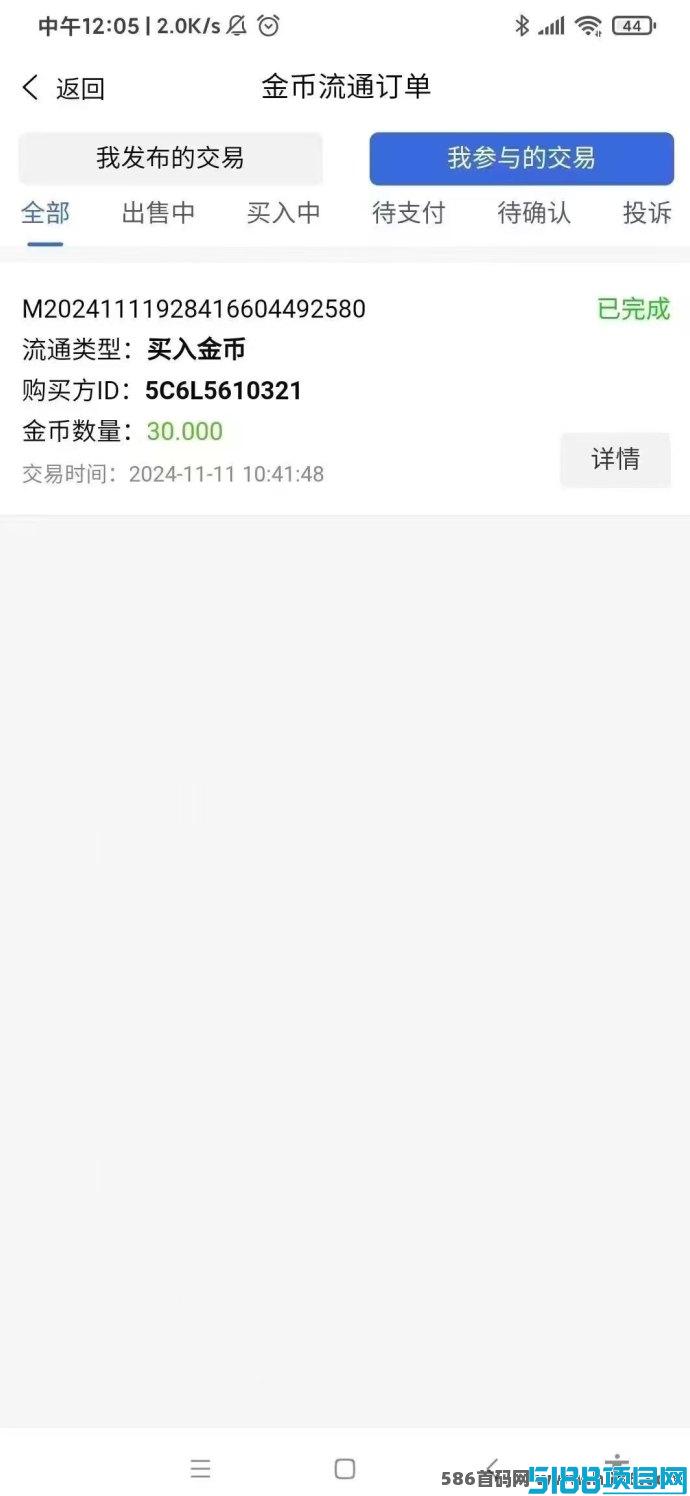The width and height of the screenshot is (690, 1496).
Task: Open the 投诉 tab
Action: [647, 213]
